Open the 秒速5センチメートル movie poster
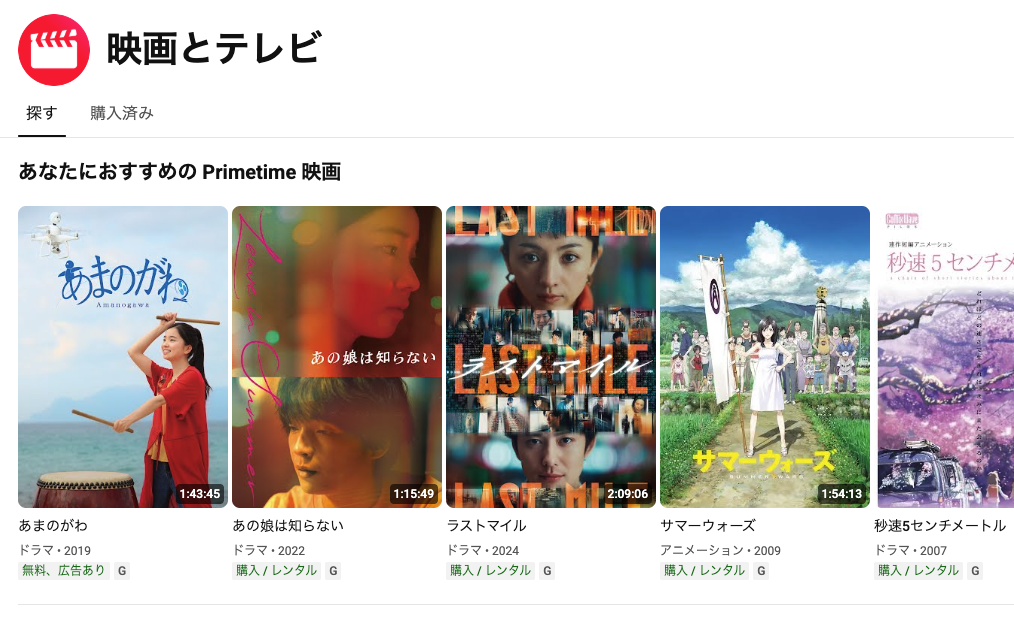1014x620 pixels. (x=945, y=357)
